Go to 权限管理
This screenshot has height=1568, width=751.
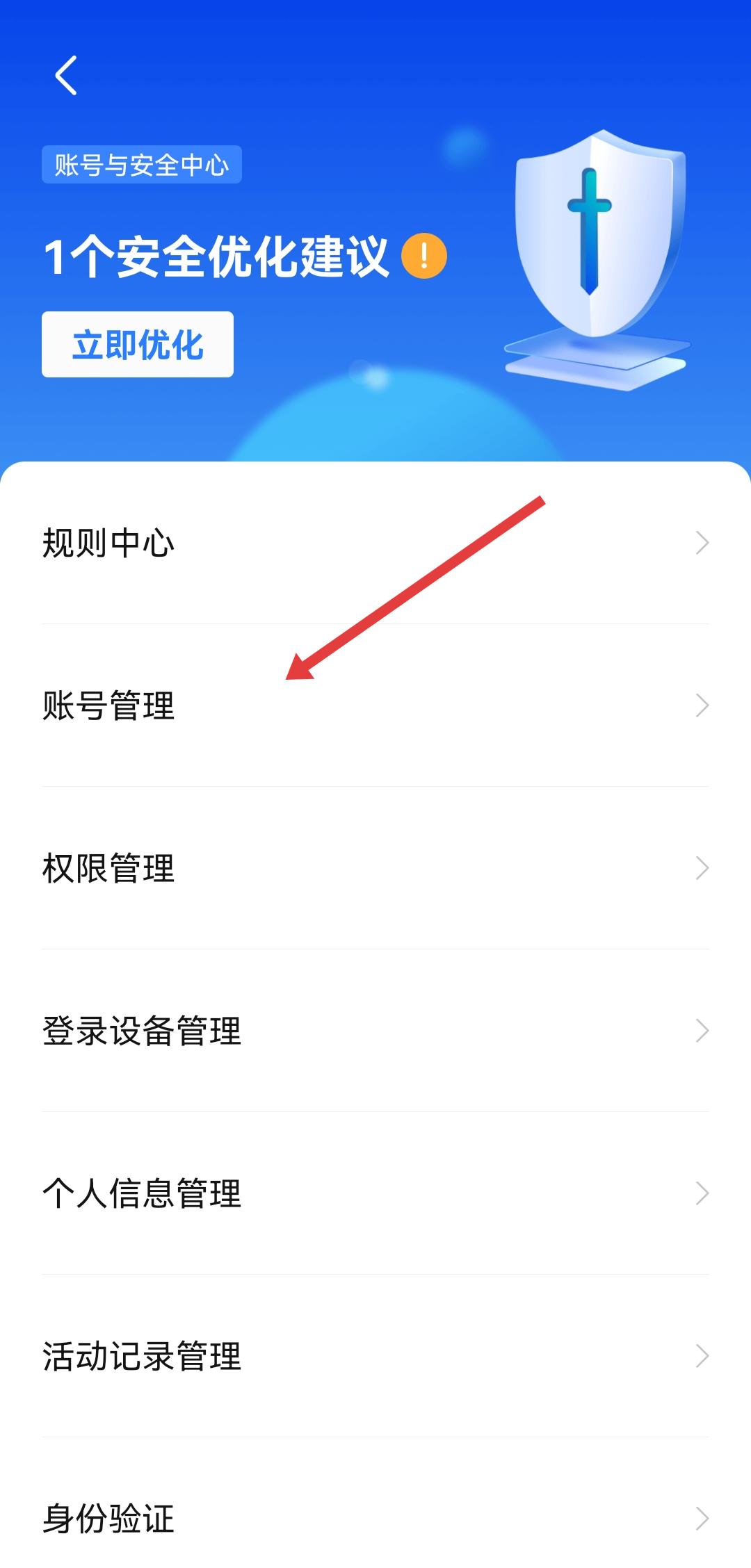tap(375, 868)
